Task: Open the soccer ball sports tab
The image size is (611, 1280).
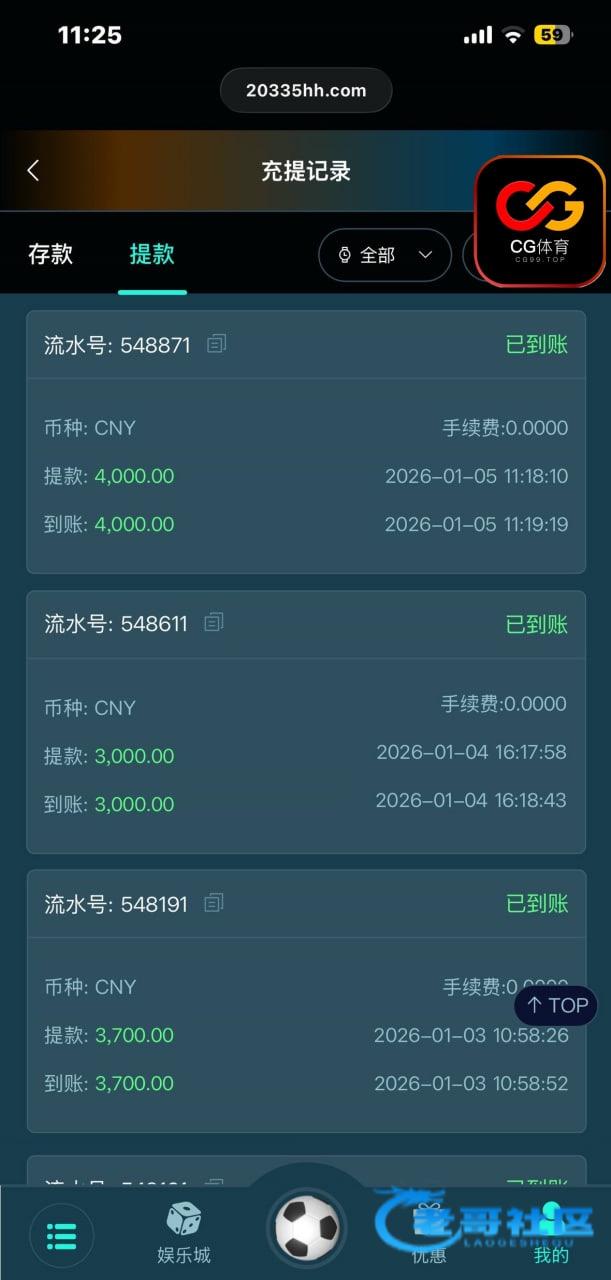Action: click(x=306, y=1228)
